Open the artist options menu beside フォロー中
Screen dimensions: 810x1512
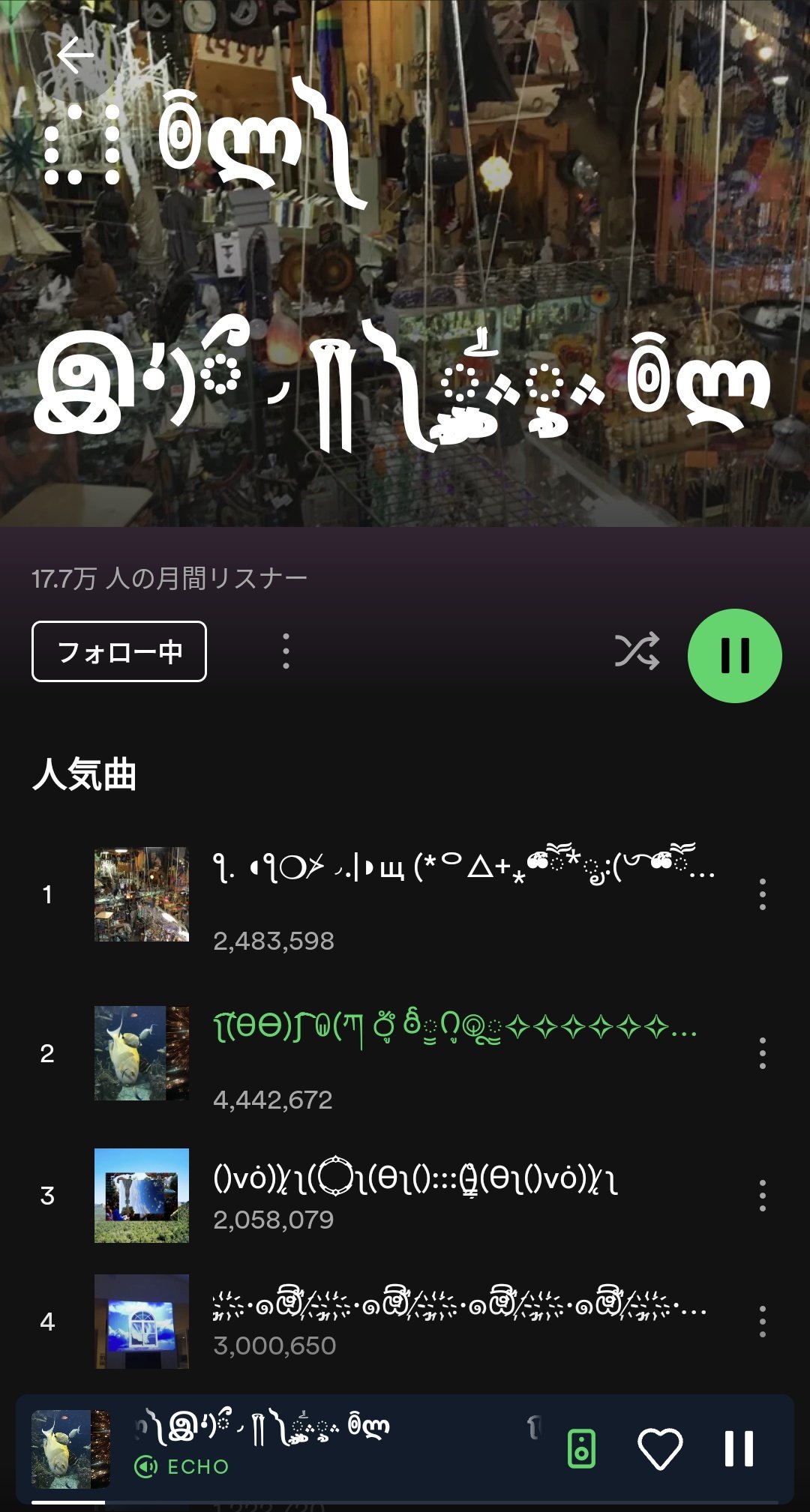click(x=286, y=651)
